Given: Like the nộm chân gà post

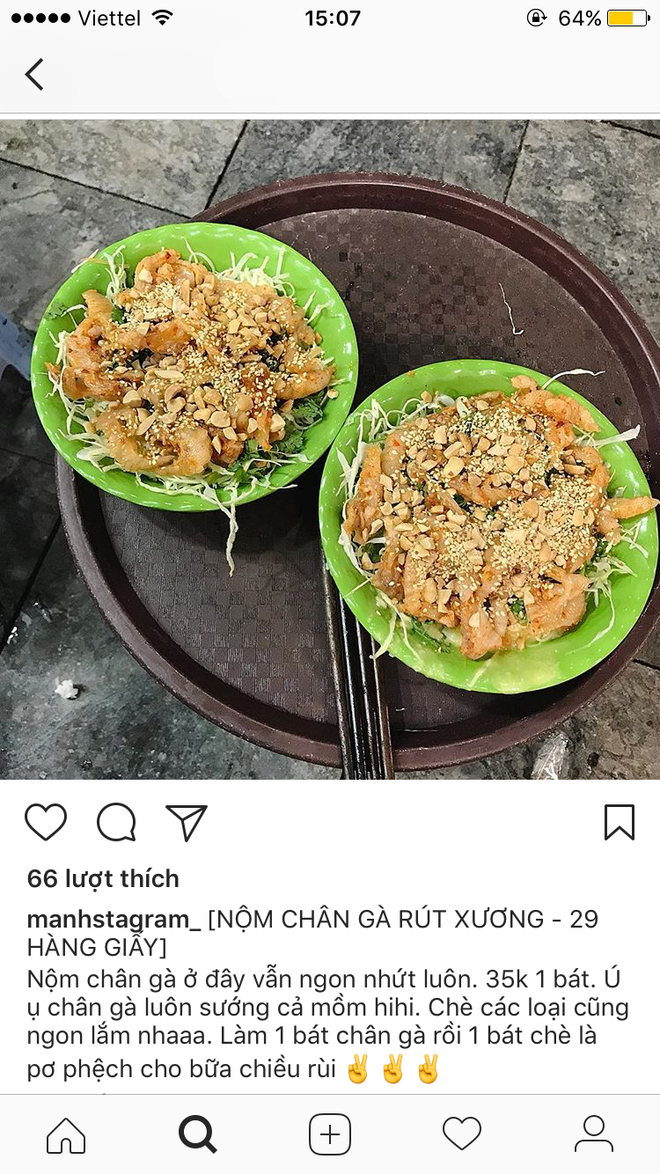Looking at the screenshot, I should (x=46, y=822).
